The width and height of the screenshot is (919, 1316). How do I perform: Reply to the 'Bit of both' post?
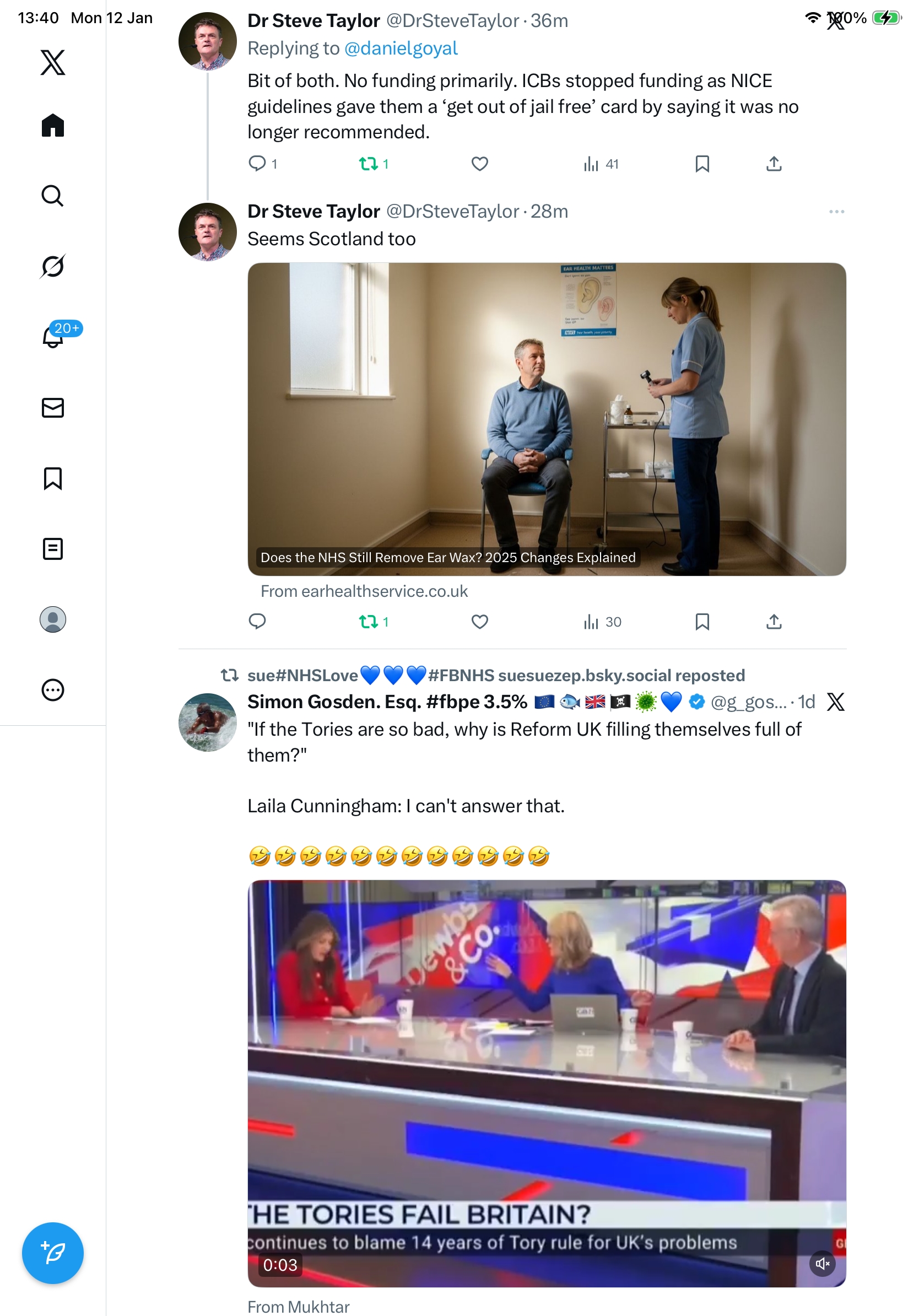(257, 164)
